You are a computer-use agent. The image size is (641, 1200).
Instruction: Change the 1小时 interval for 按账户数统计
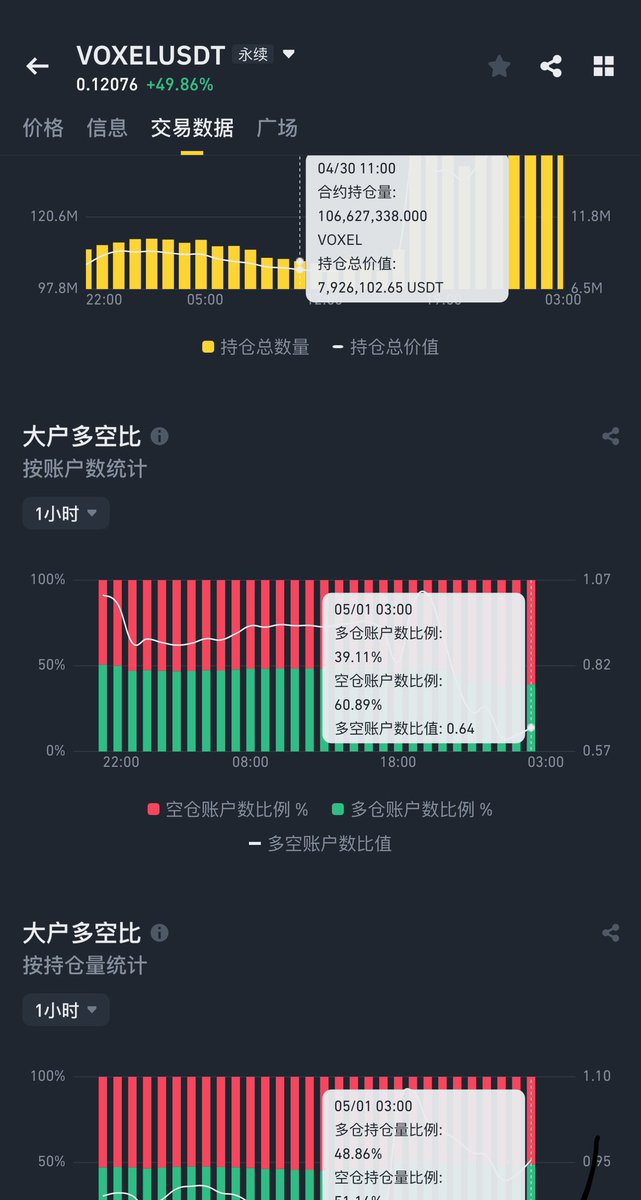66,513
